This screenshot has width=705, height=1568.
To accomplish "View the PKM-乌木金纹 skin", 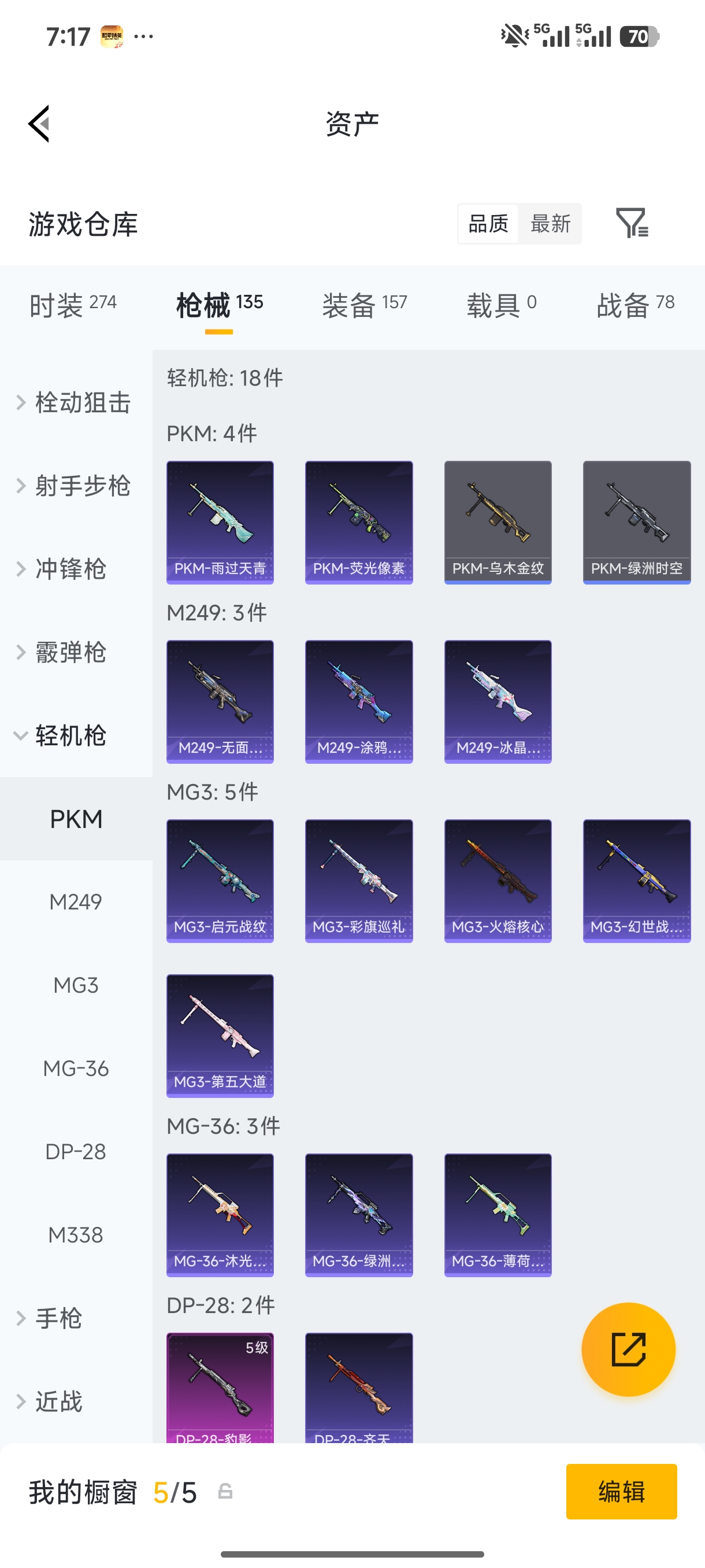I will pyautogui.click(x=498, y=522).
